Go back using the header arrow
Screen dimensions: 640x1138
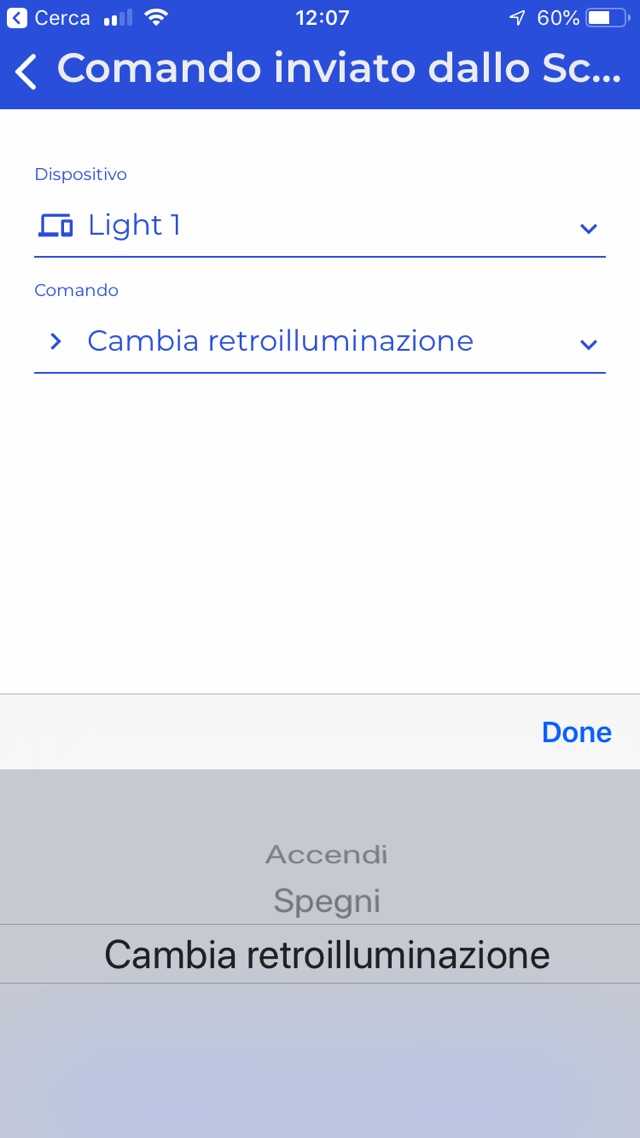[x=27, y=71]
